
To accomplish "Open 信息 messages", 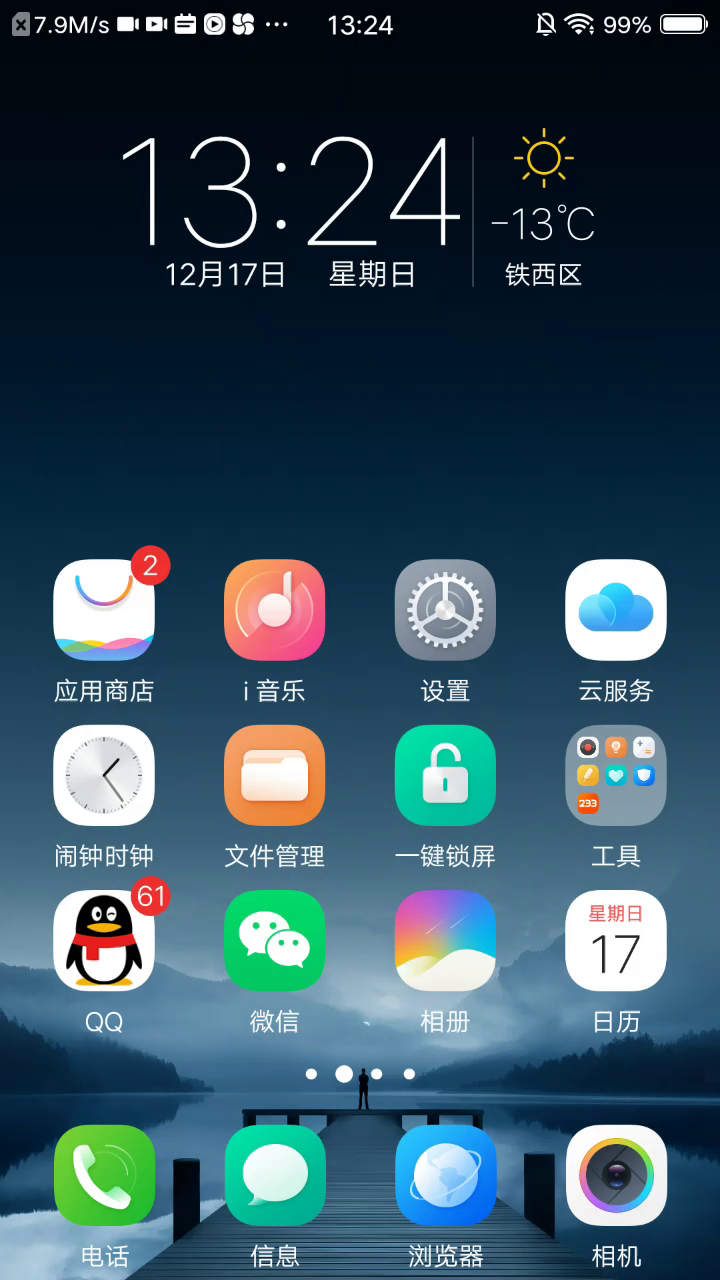I will pyautogui.click(x=275, y=1175).
